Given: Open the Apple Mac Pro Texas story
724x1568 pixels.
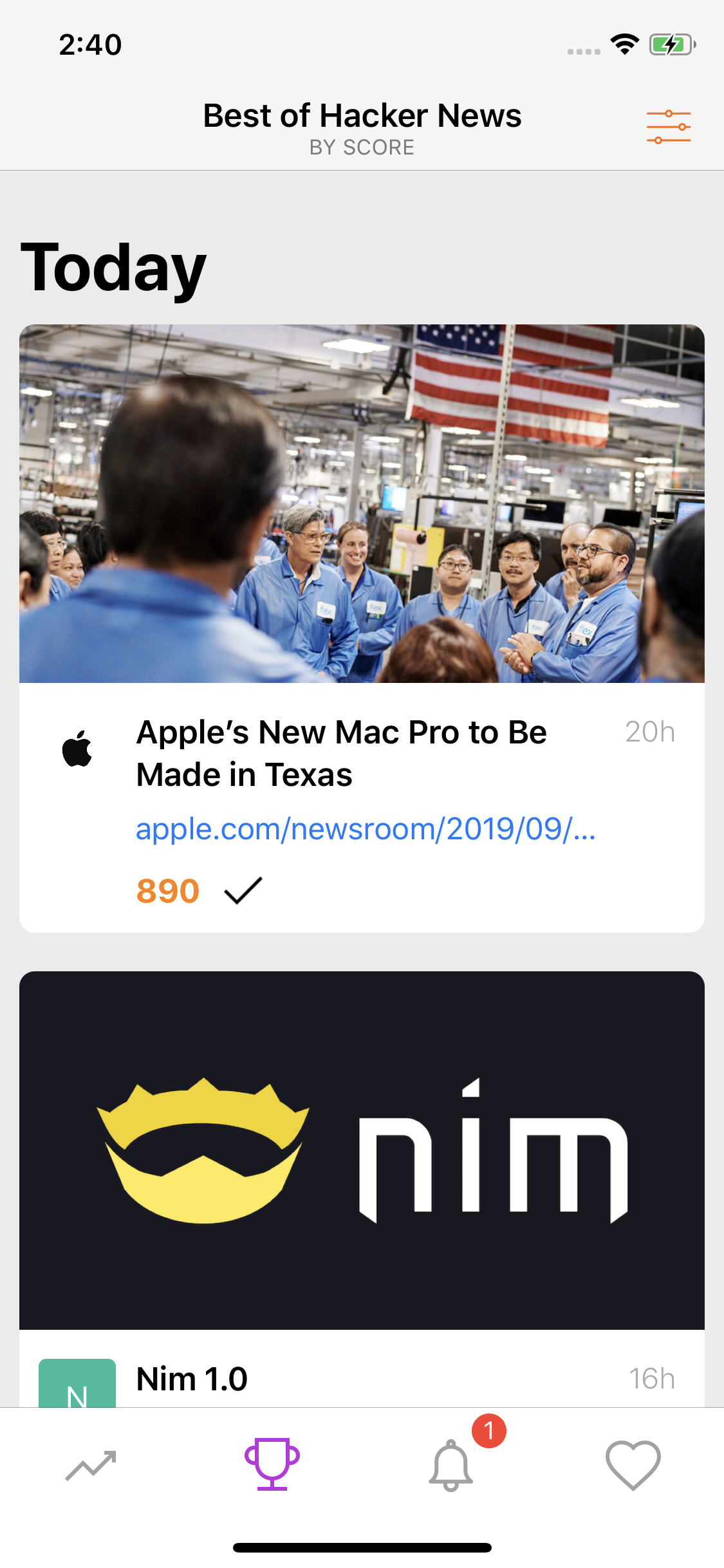Looking at the screenshot, I should pos(341,752).
